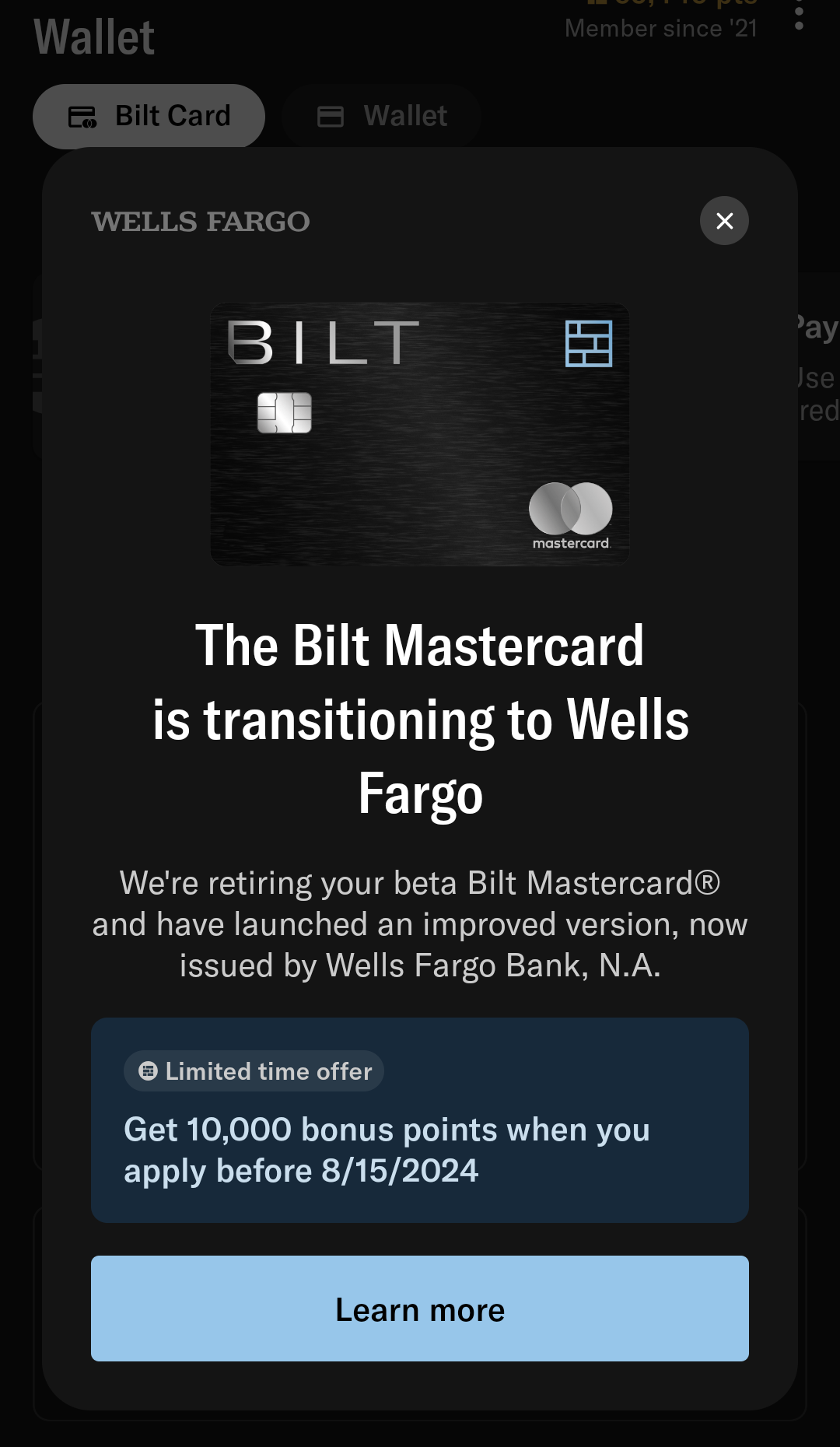Open the three-dot overflow menu
Image resolution: width=840 pixels, height=1447 pixels.
[799, 16]
